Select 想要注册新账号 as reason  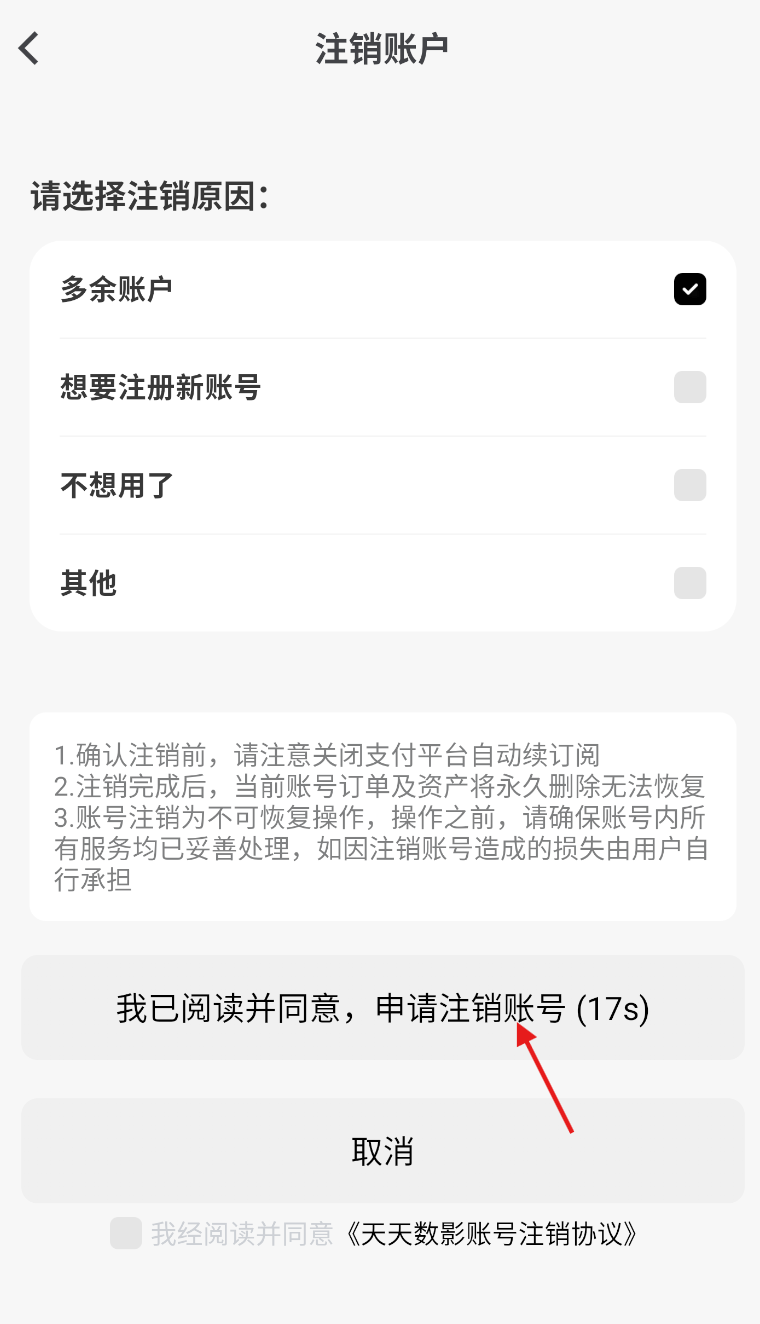coord(689,387)
